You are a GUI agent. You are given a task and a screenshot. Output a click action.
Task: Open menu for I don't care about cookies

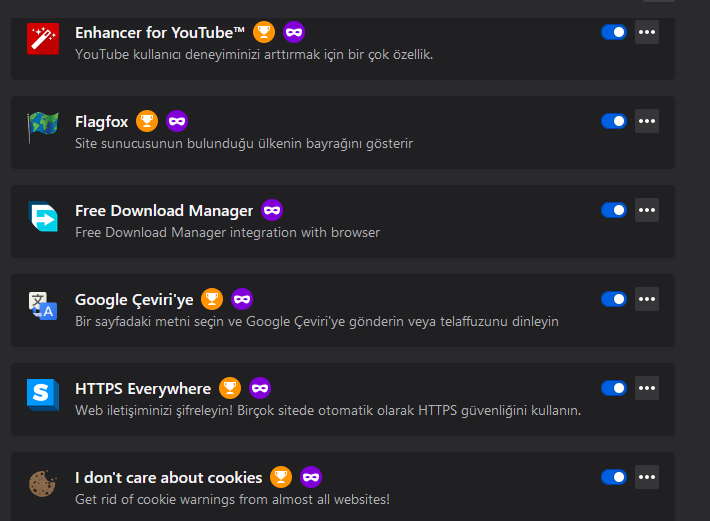[x=647, y=477]
